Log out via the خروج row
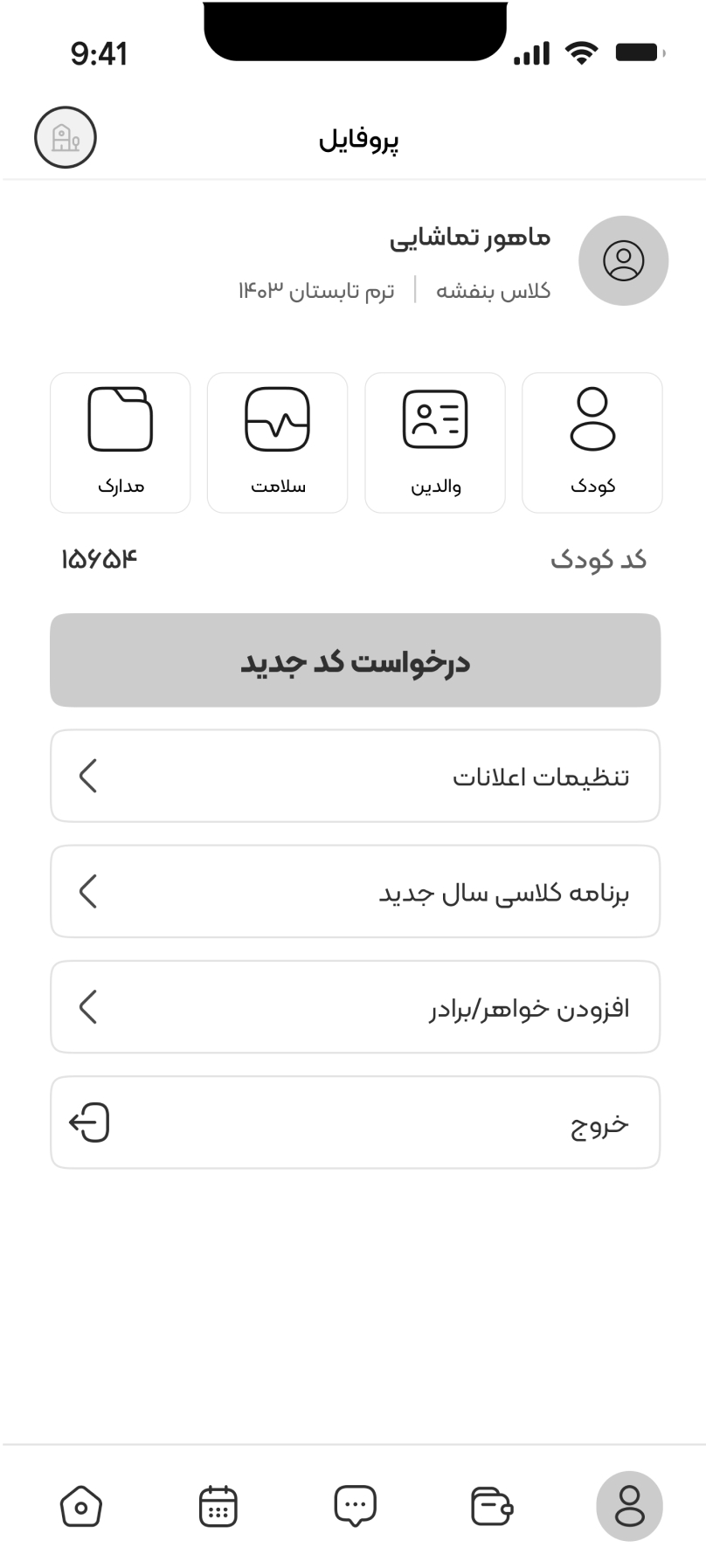The width and height of the screenshot is (706, 1568). click(355, 1122)
